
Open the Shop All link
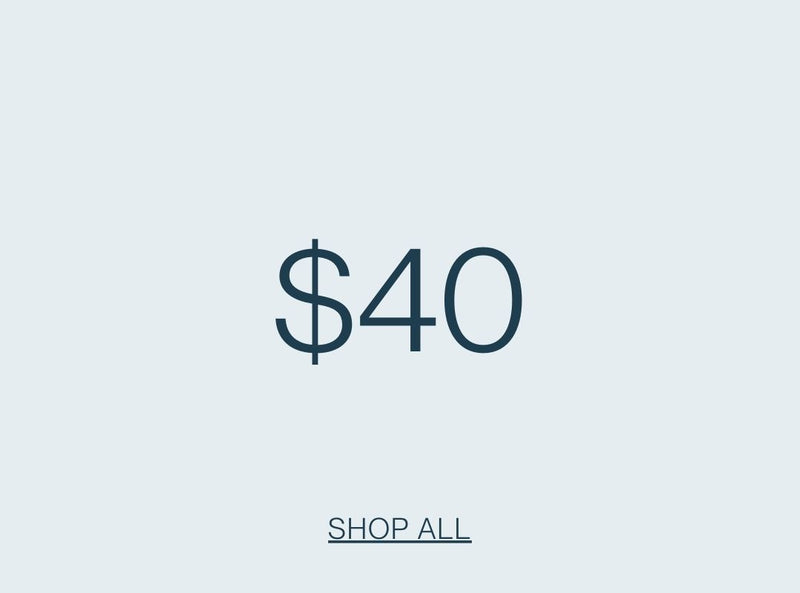(x=399, y=528)
